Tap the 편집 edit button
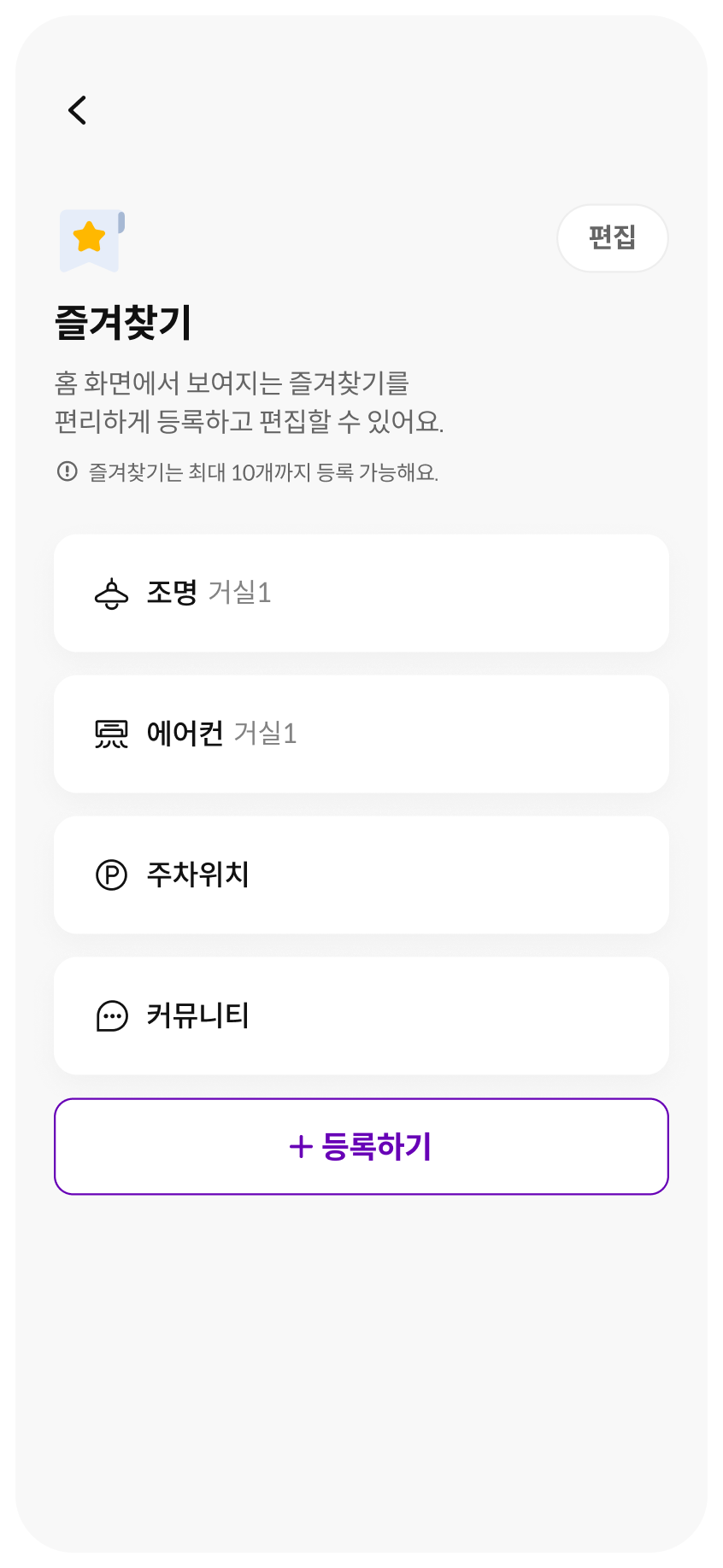 (612, 237)
